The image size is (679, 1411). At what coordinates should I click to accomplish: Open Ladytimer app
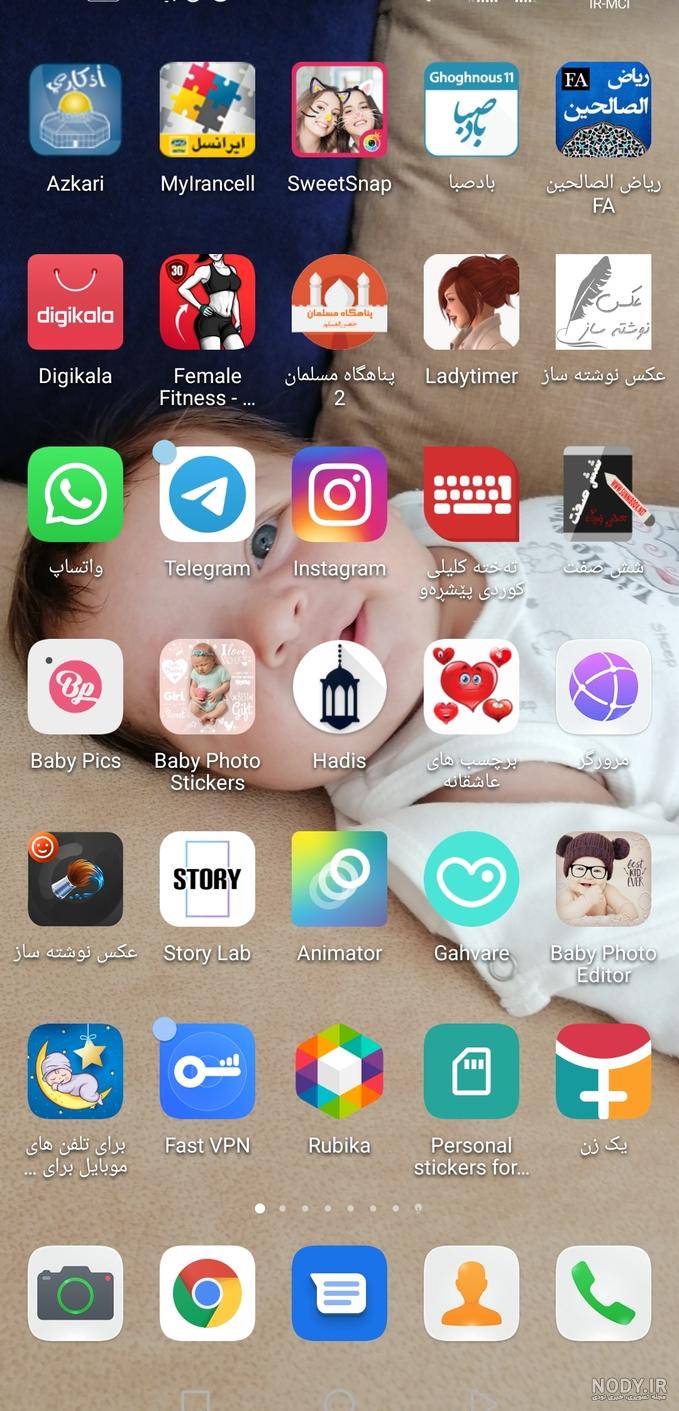pyautogui.click(x=471, y=302)
